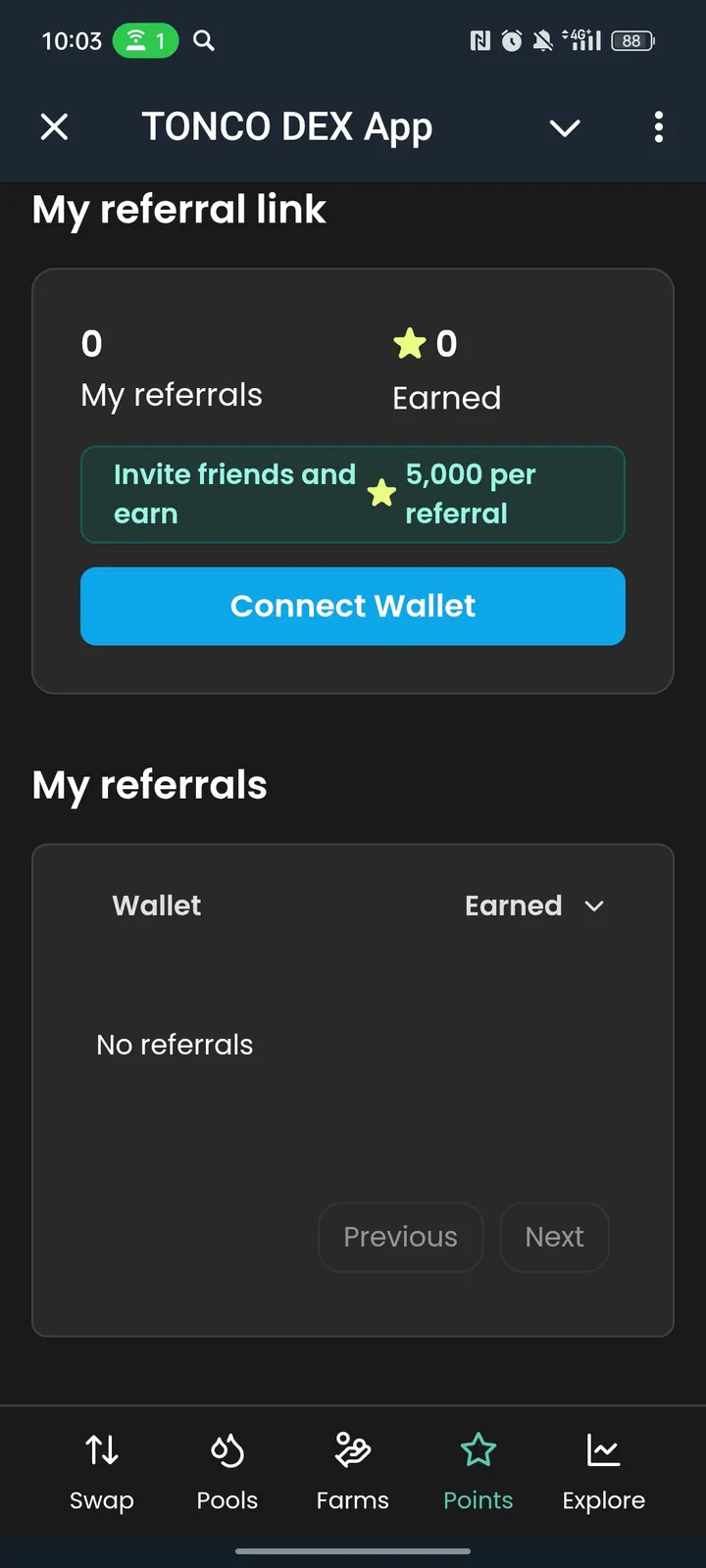Open the three-dot overflow menu
This screenshot has width=706, height=1568.
(x=659, y=127)
